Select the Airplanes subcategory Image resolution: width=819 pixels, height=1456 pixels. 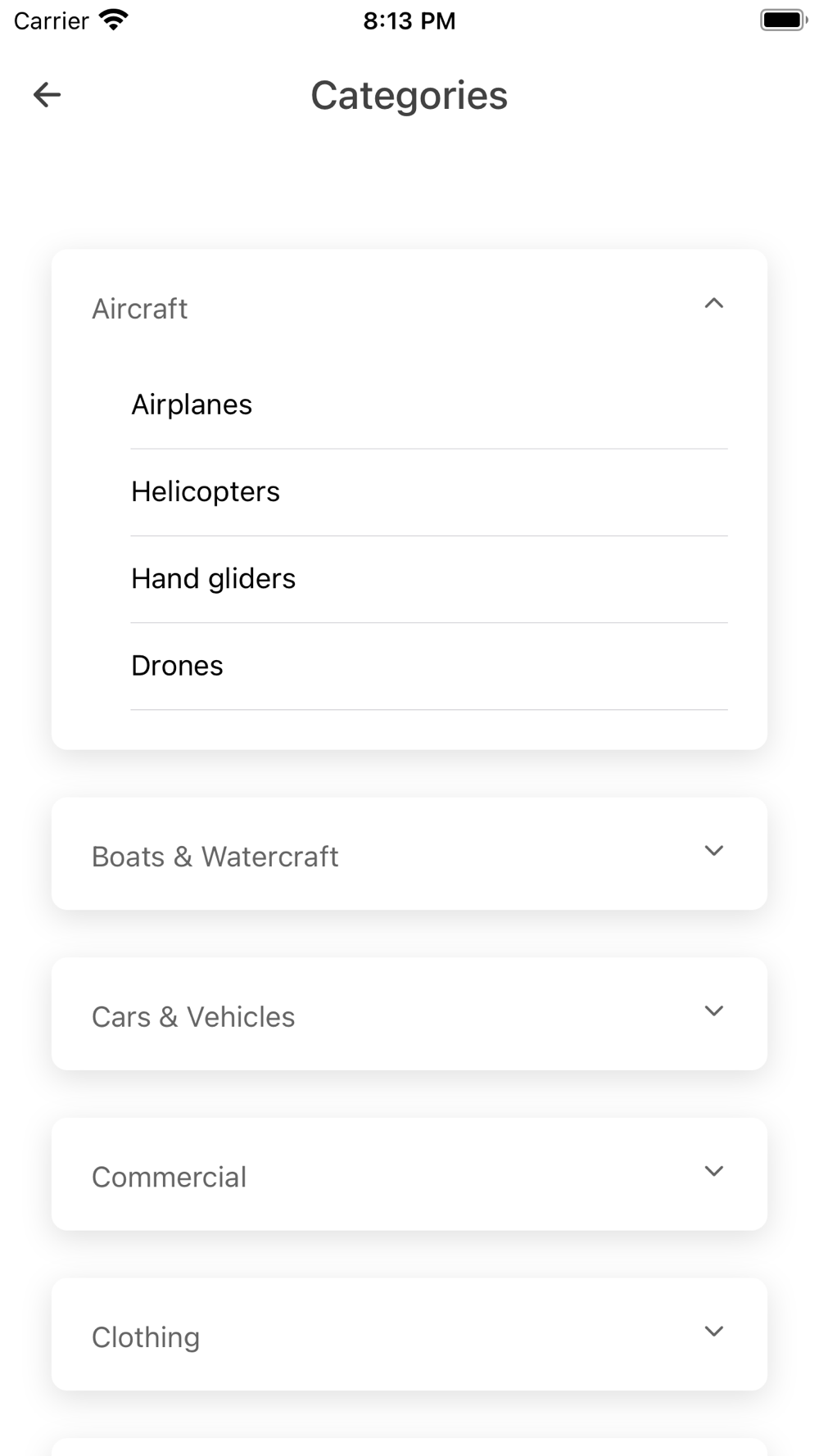pyautogui.click(x=429, y=405)
